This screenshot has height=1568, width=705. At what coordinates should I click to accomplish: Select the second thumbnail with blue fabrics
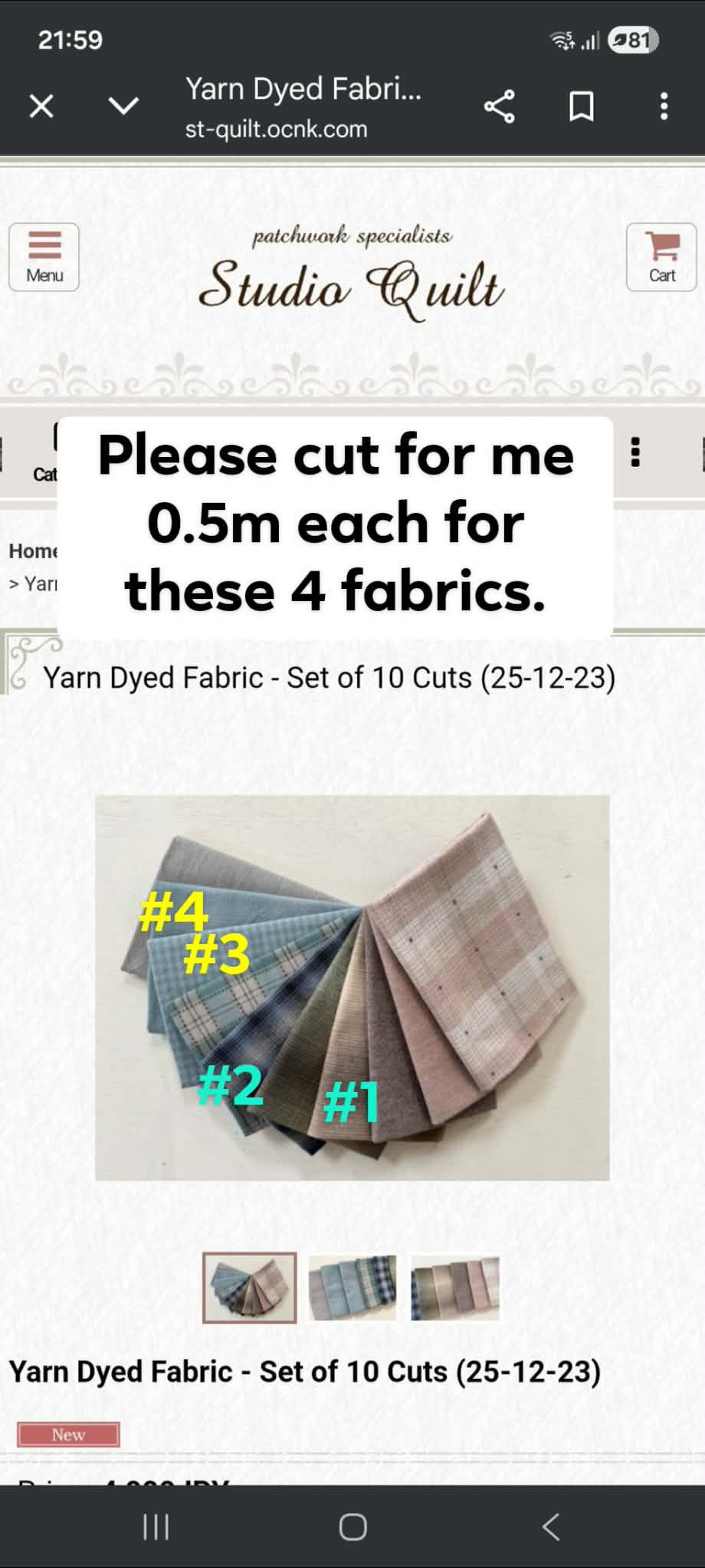click(x=352, y=1288)
